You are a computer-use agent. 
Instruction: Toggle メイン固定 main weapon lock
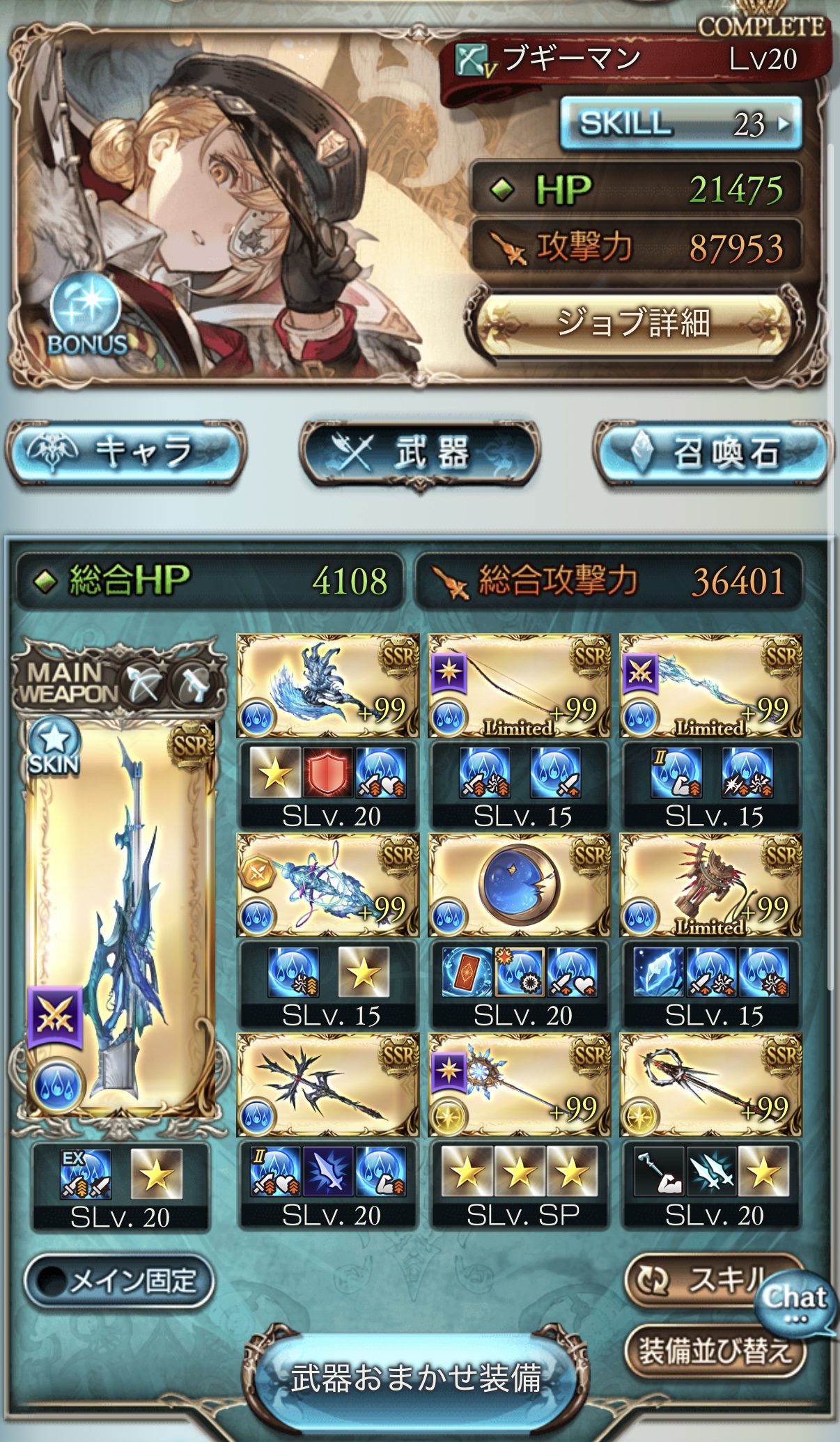pos(118,1281)
